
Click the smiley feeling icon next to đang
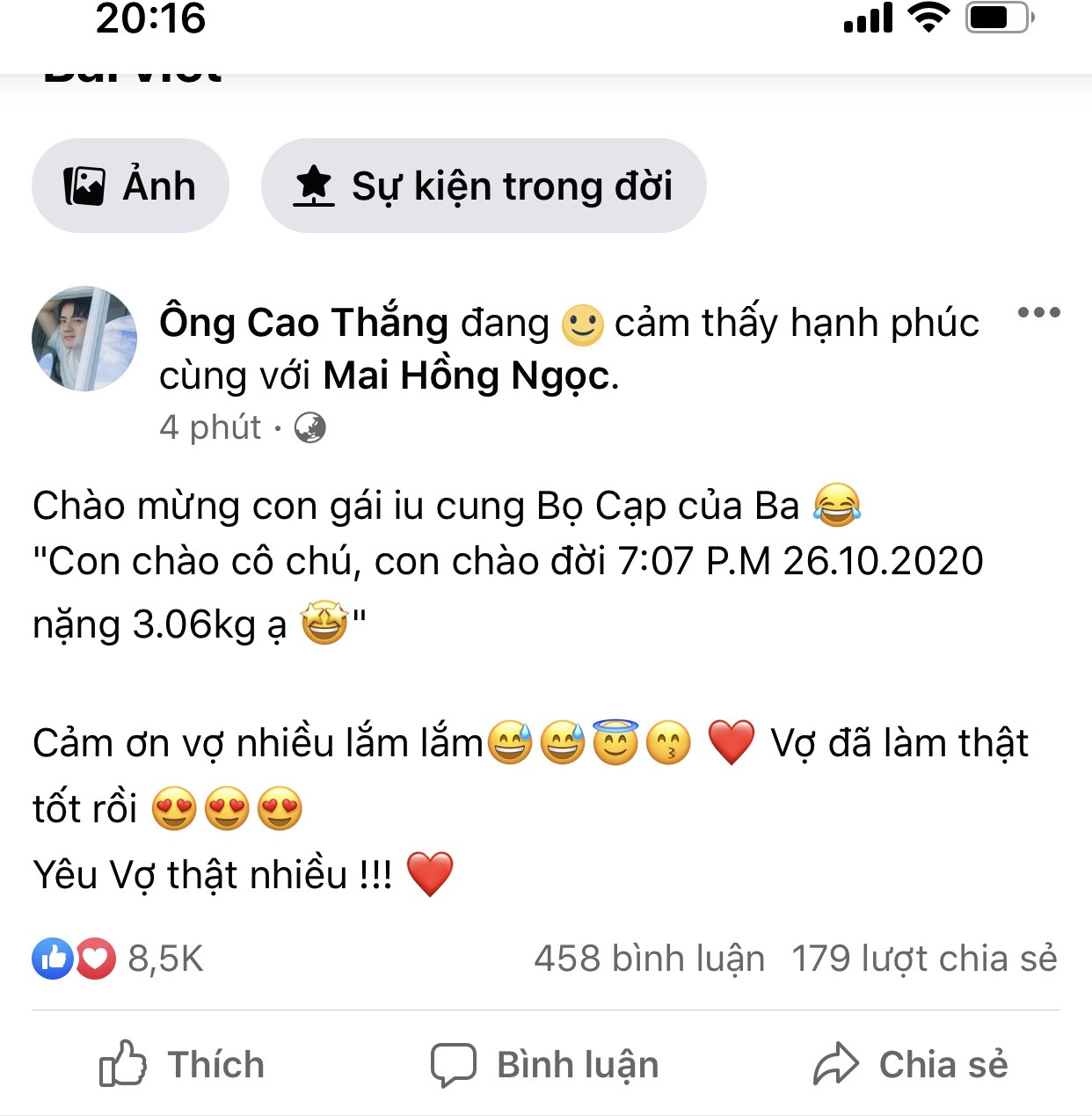click(581, 323)
